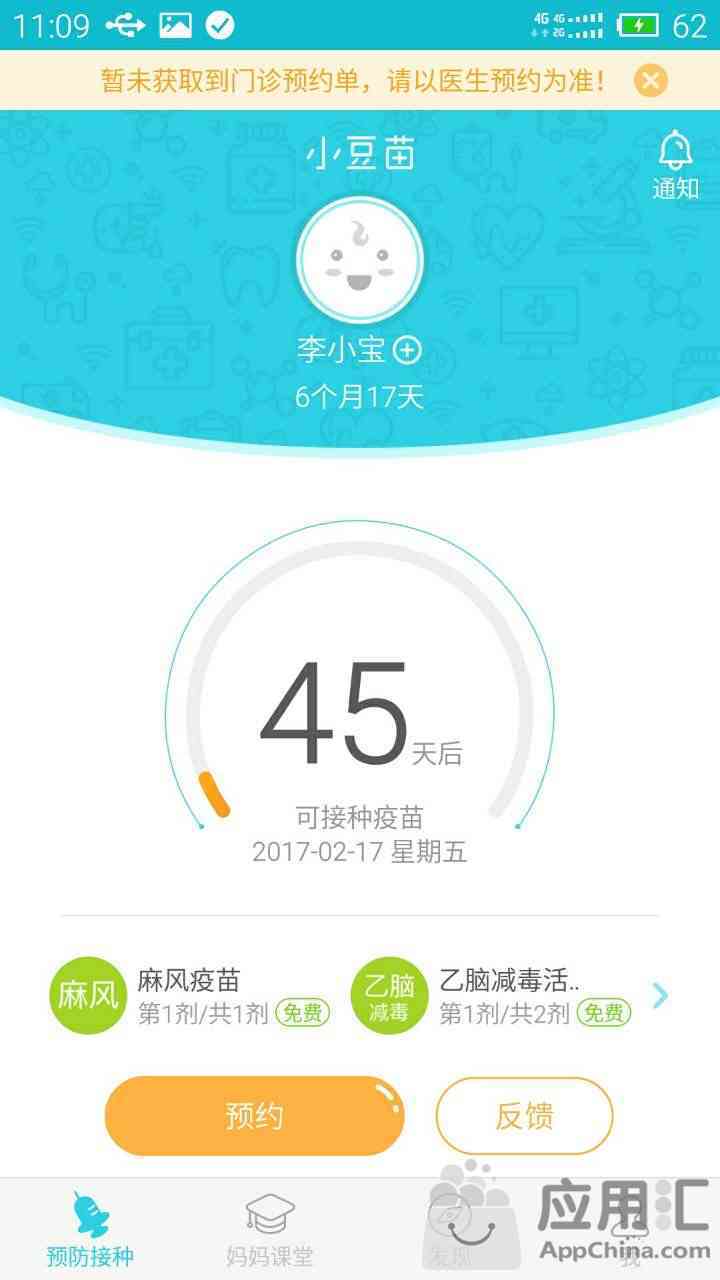Tap the orange 预约 button
Image resolution: width=720 pixels, height=1280 pixels.
click(x=255, y=1116)
